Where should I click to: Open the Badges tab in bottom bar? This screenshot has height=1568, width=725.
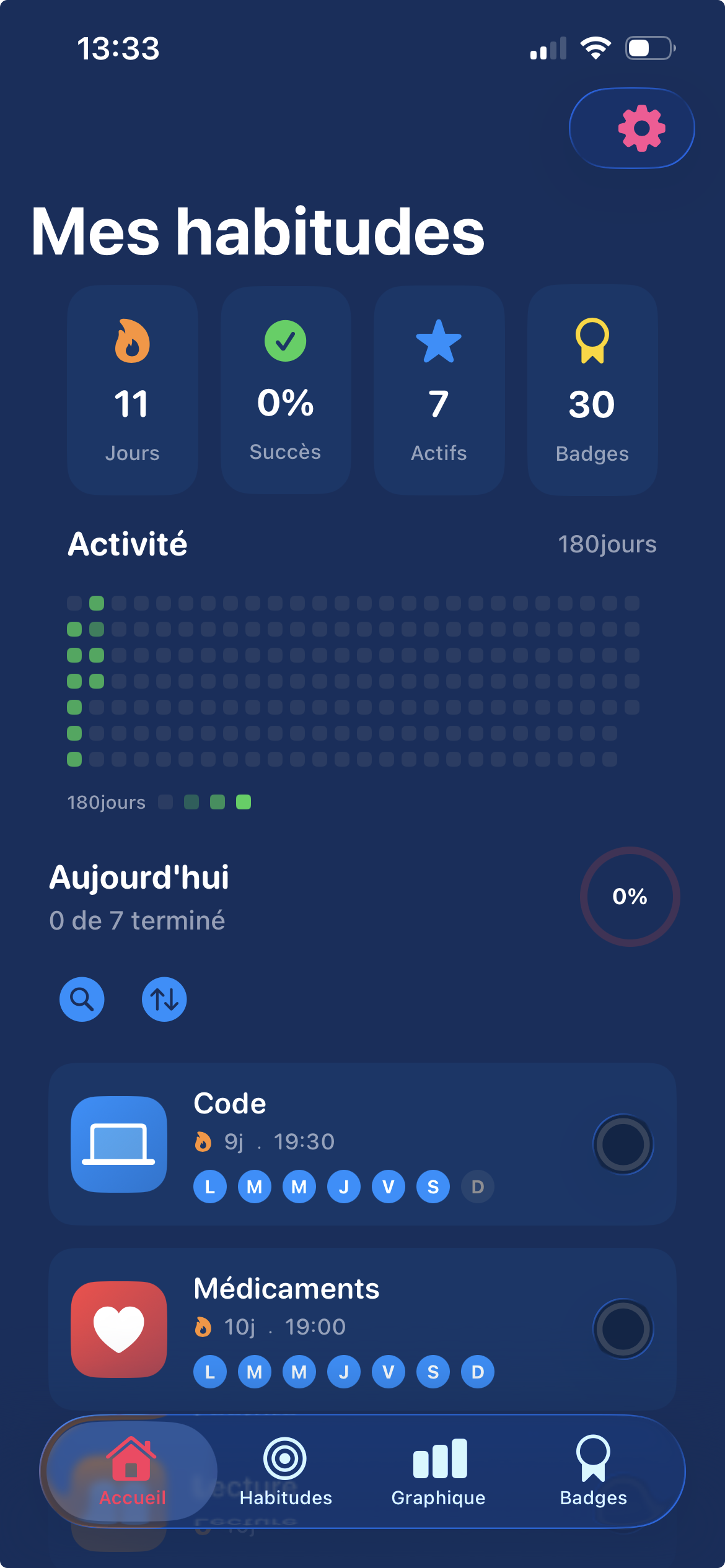tap(593, 1471)
